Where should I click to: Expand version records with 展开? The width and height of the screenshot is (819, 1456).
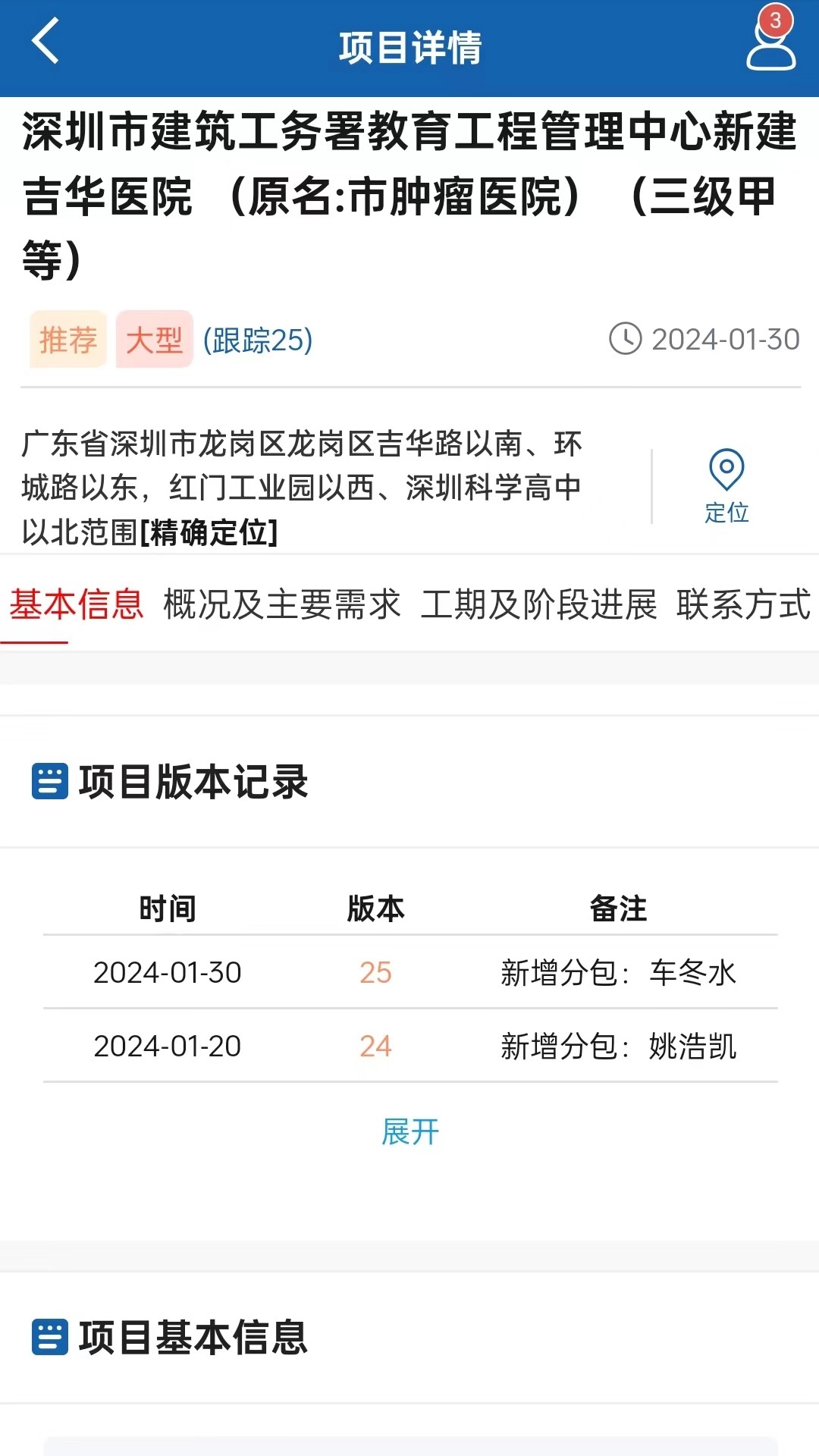(410, 1131)
